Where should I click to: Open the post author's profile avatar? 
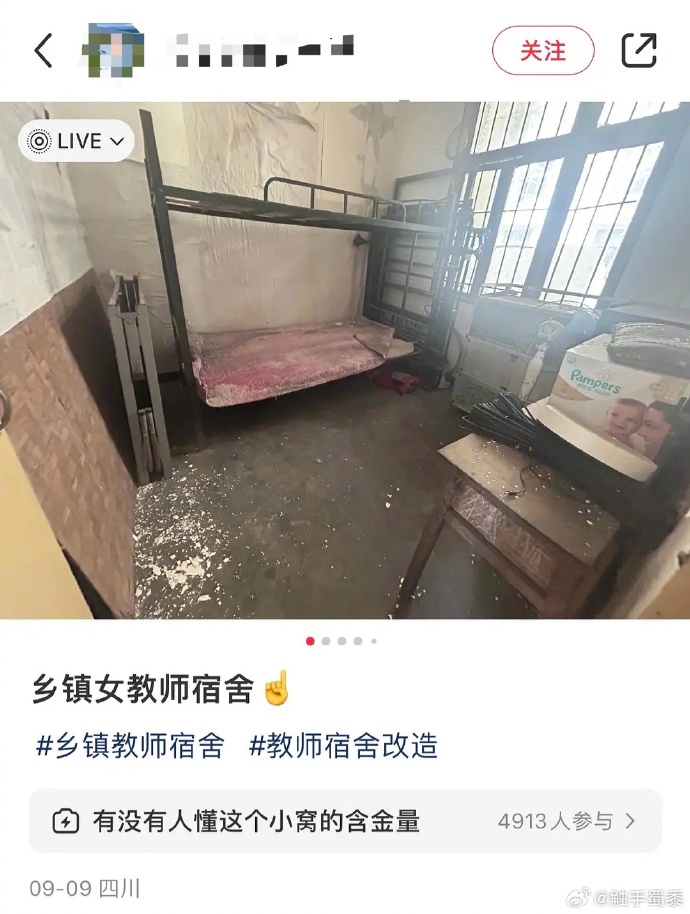click(x=112, y=50)
